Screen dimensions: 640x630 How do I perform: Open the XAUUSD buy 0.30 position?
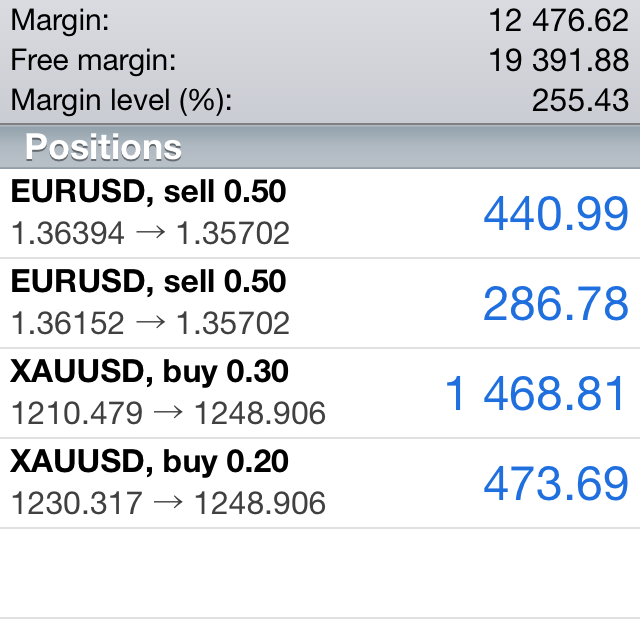(x=320, y=393)
